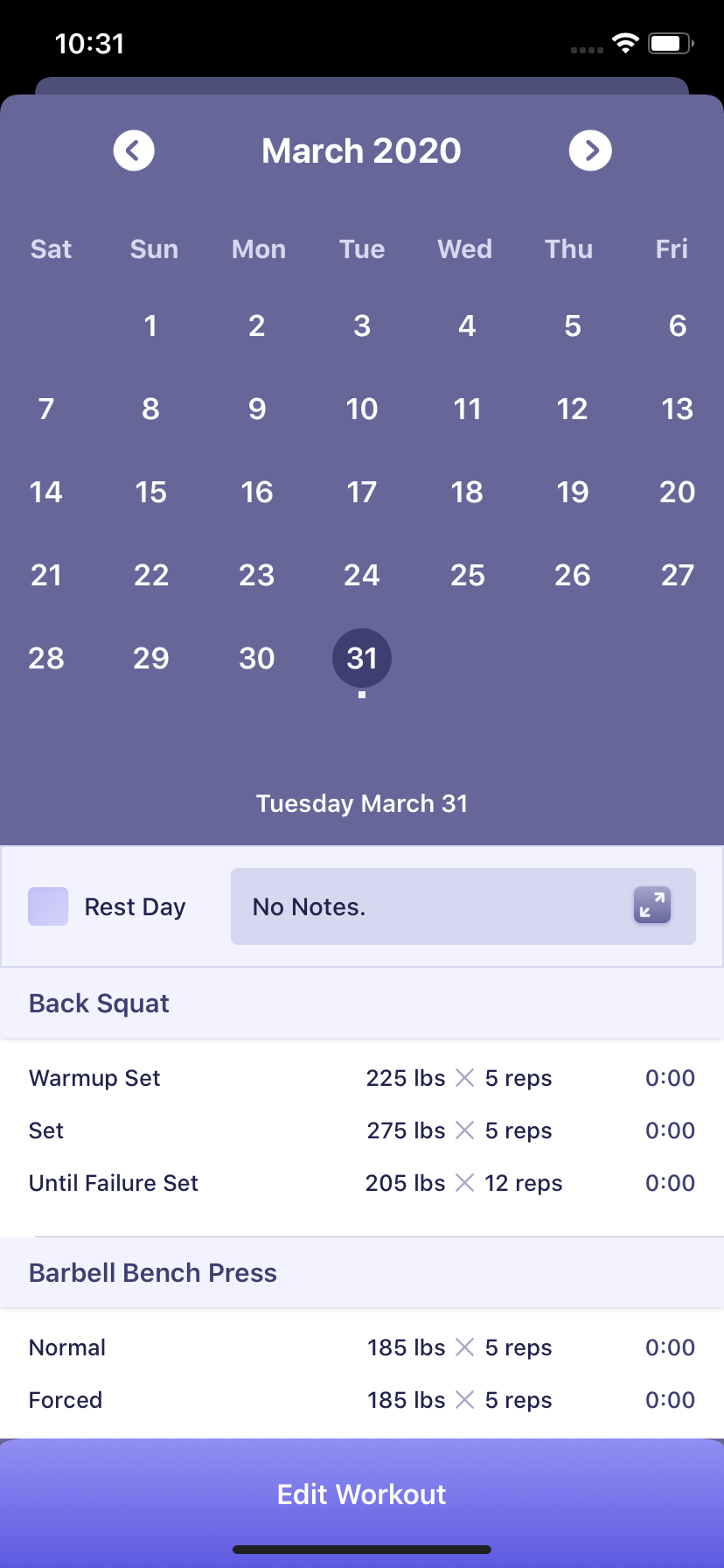Toggle Rest Day off for Tuesday March 31
The image size is (724, 1568).
click(x=48, y=906)
